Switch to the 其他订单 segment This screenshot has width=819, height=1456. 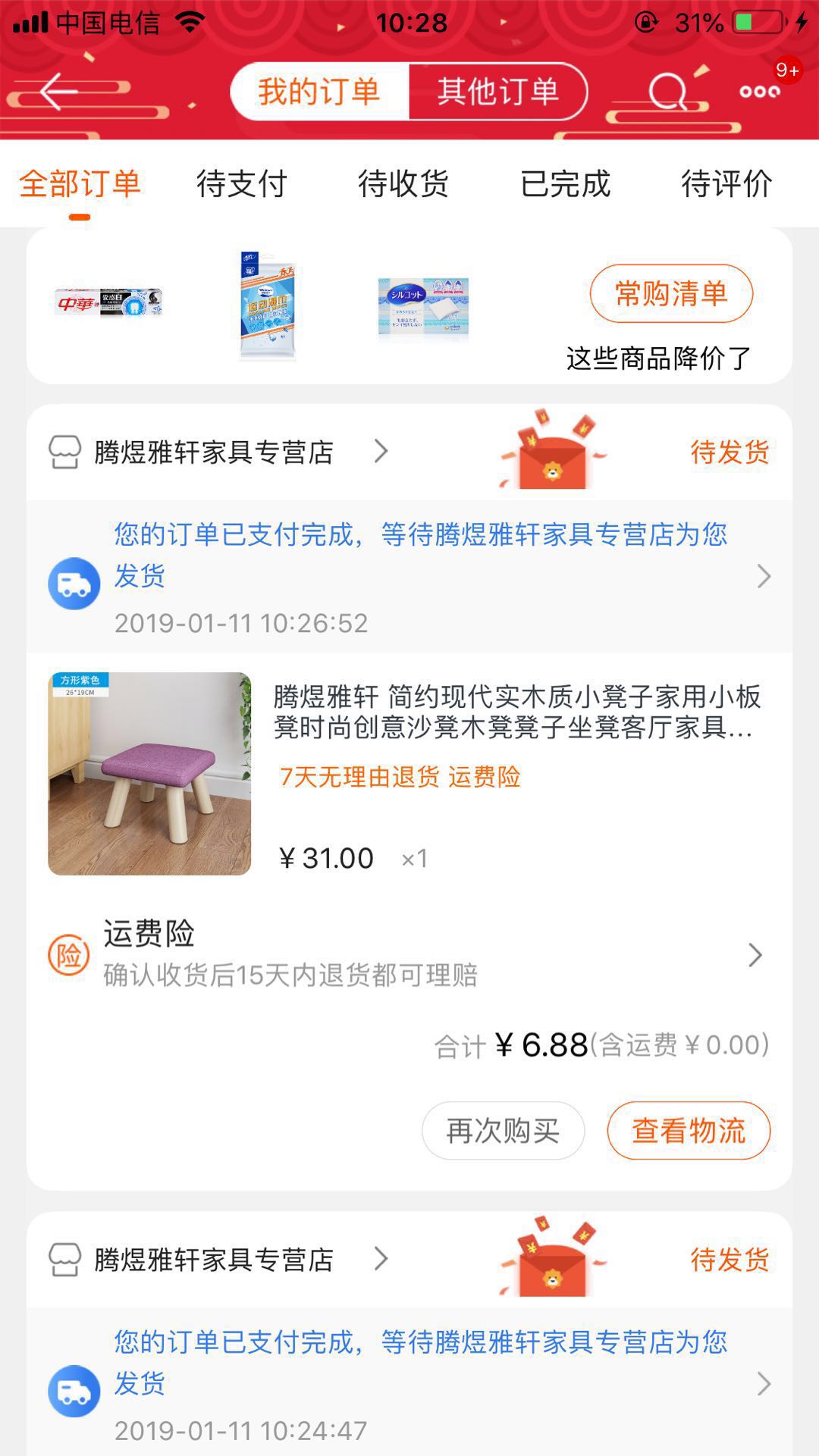pyautogui.click(x=498, y=92)
